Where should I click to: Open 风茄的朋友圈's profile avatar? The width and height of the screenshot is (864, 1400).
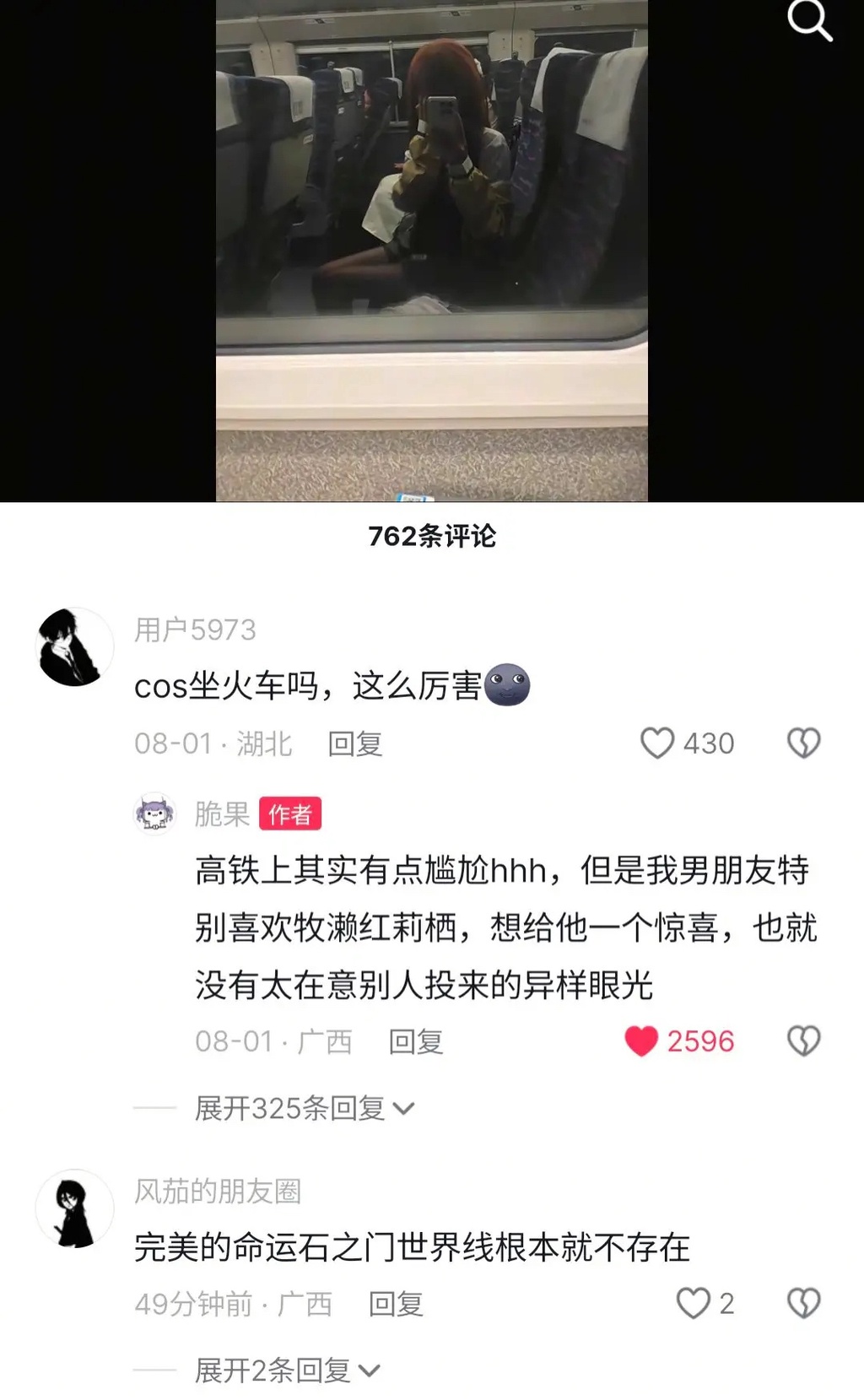point(74,1208)
